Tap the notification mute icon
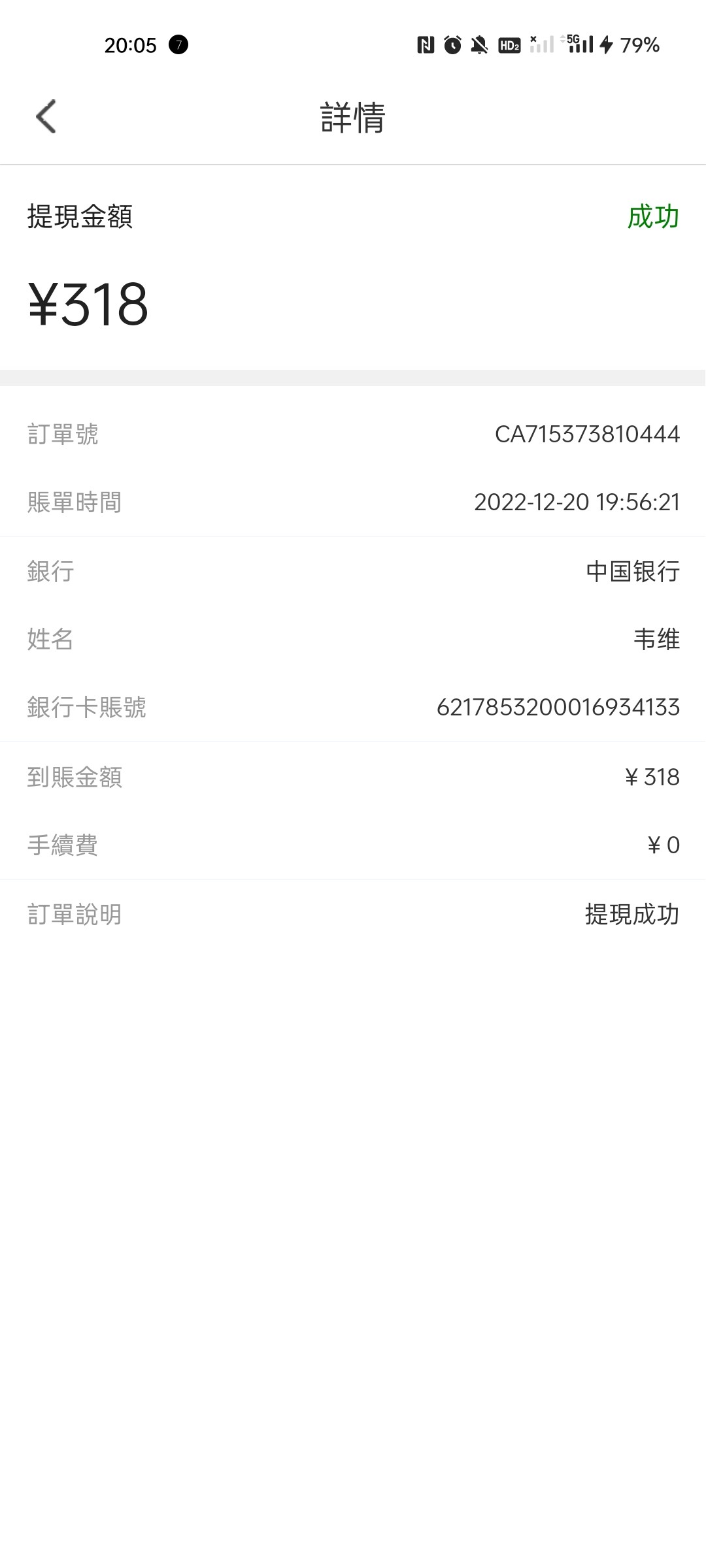706x1568 pixels. tap(479, 45)
